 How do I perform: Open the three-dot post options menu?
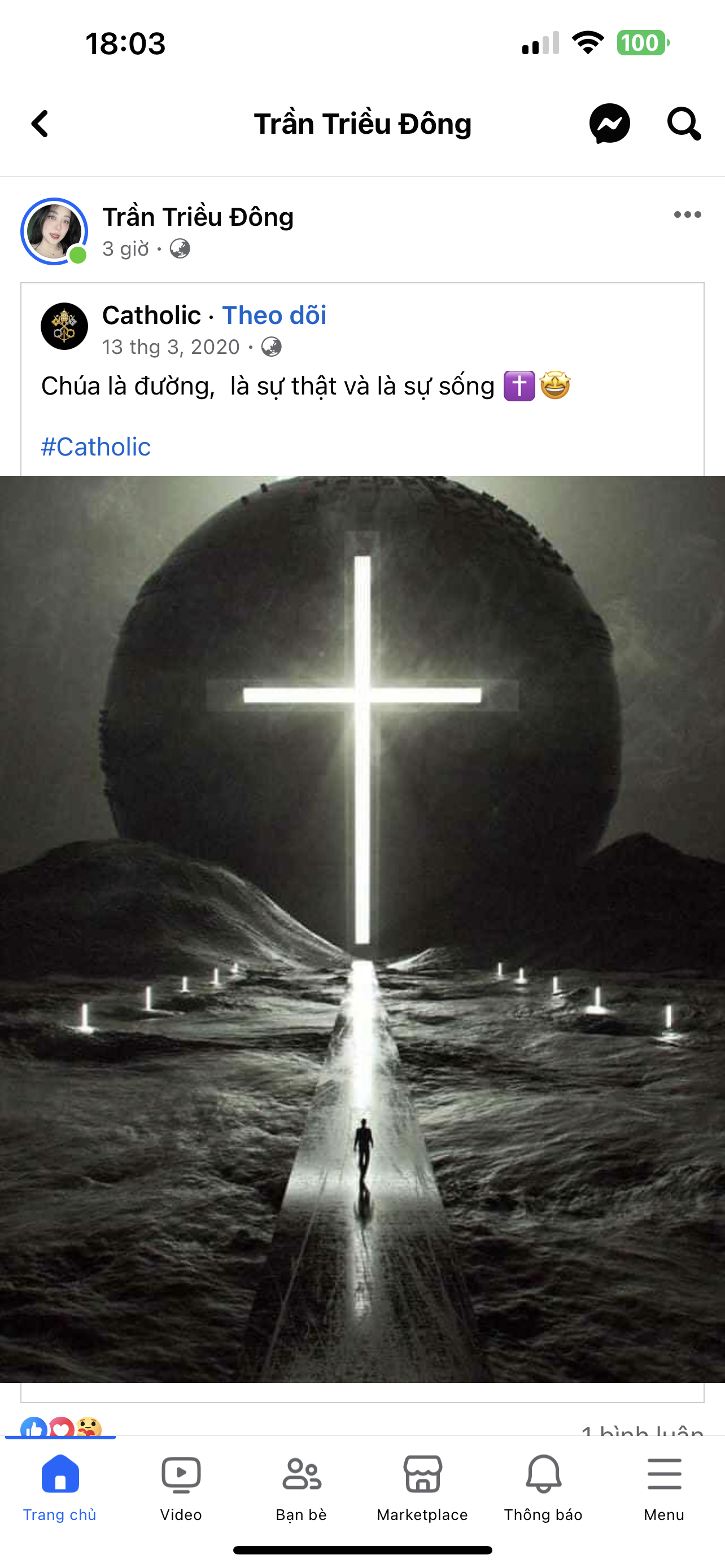point(687,215)
